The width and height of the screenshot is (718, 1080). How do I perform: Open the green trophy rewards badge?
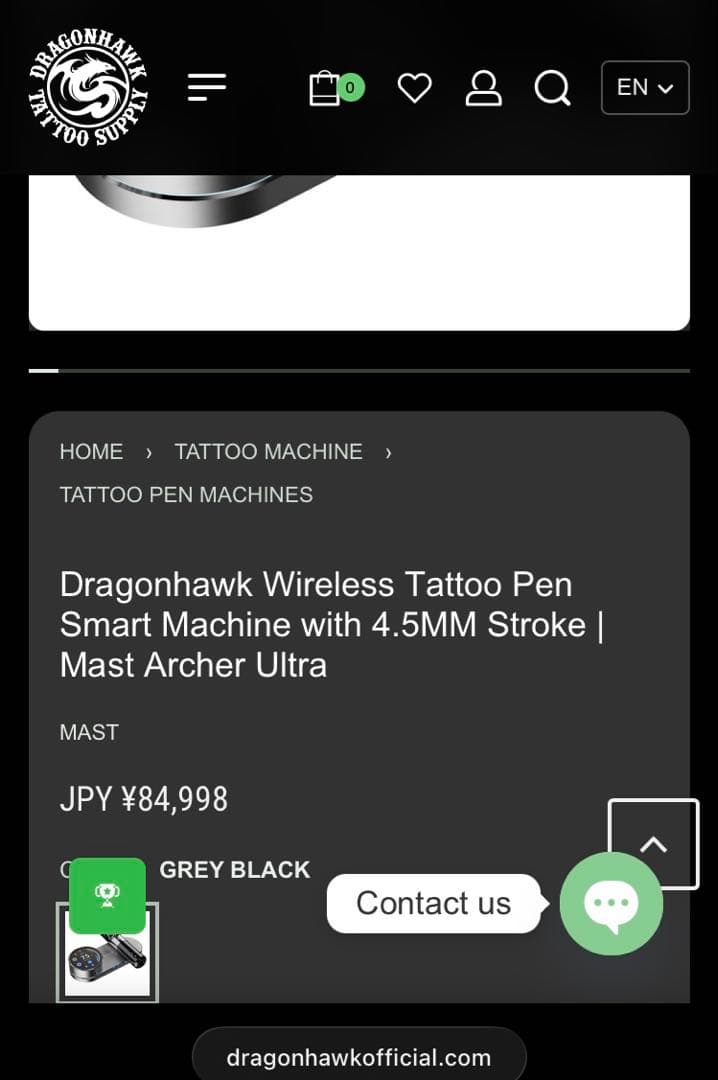pos(107,893)
